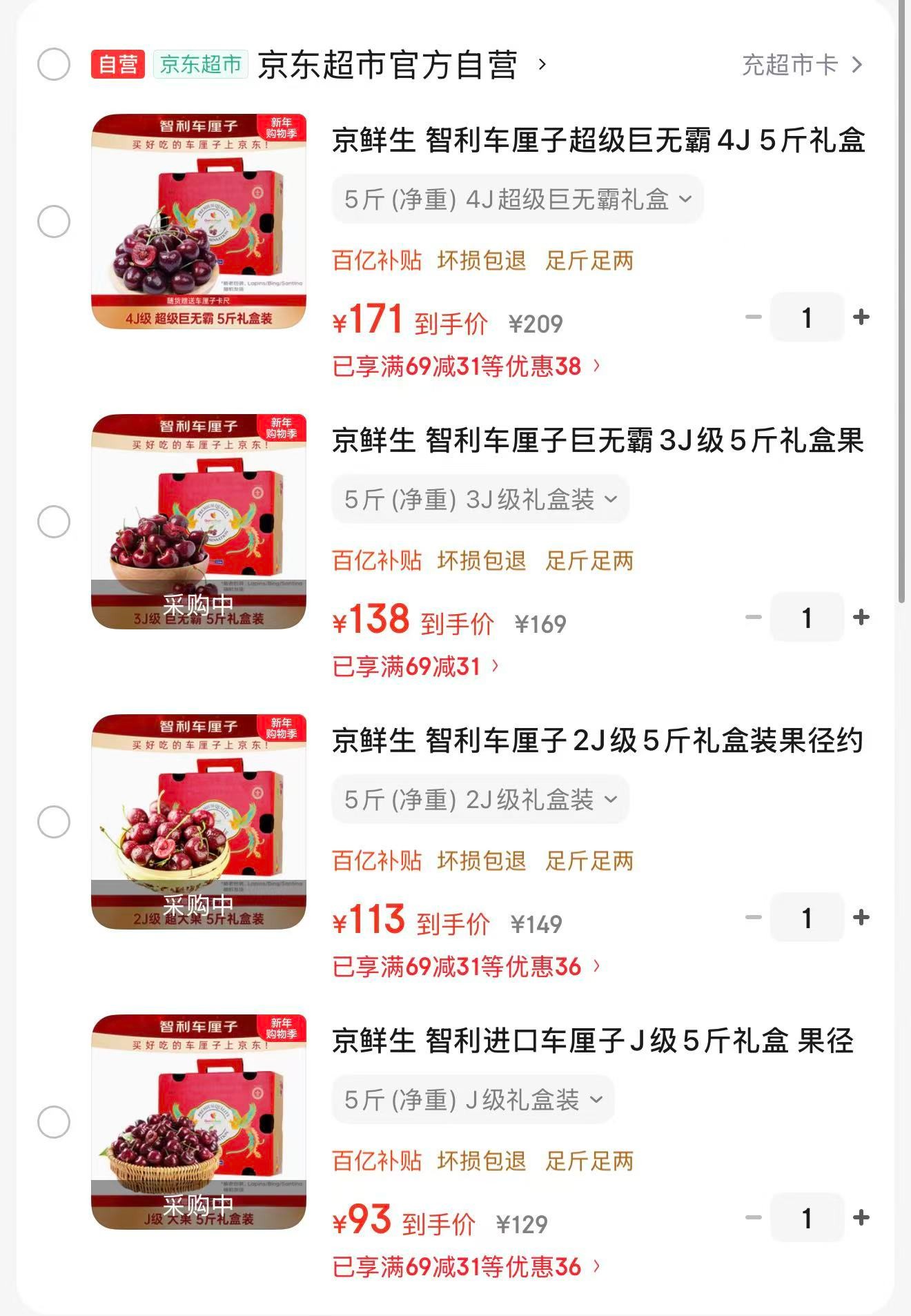Select all items from 京东超市官方自营 store

point(54,65)
